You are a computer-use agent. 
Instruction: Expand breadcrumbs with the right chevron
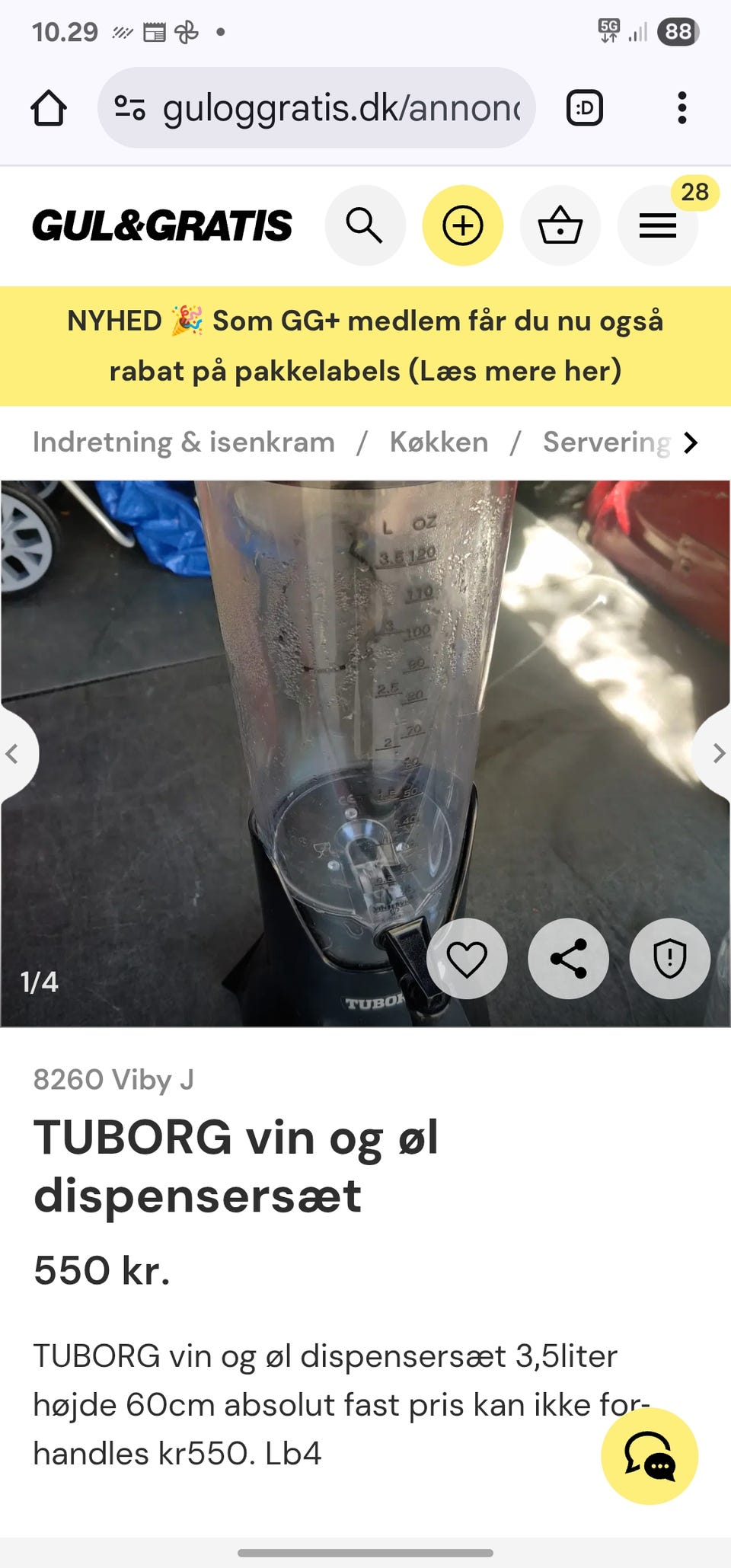coord(691,442)
